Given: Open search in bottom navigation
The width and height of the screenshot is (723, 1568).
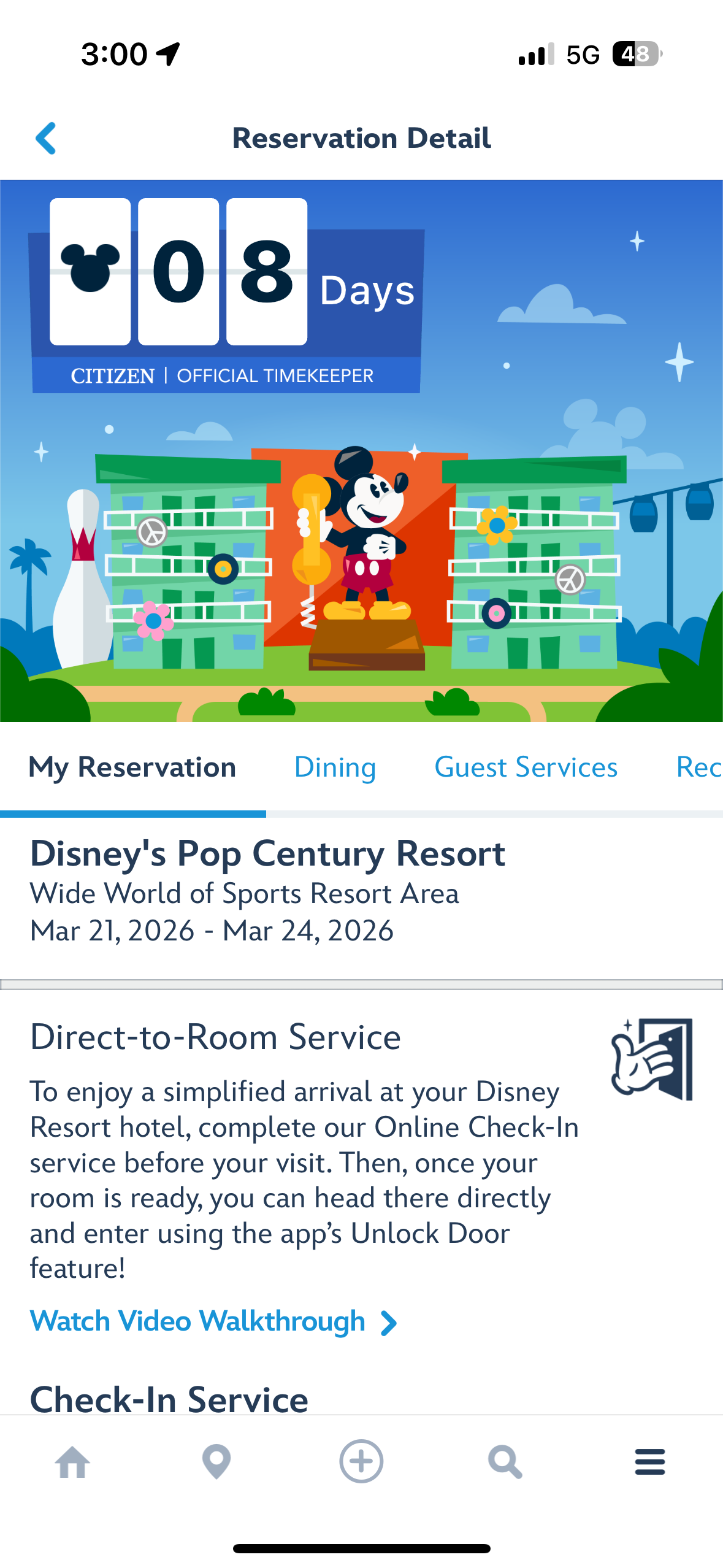Looking at the screenshot, I should click(x=505, y=1461).
